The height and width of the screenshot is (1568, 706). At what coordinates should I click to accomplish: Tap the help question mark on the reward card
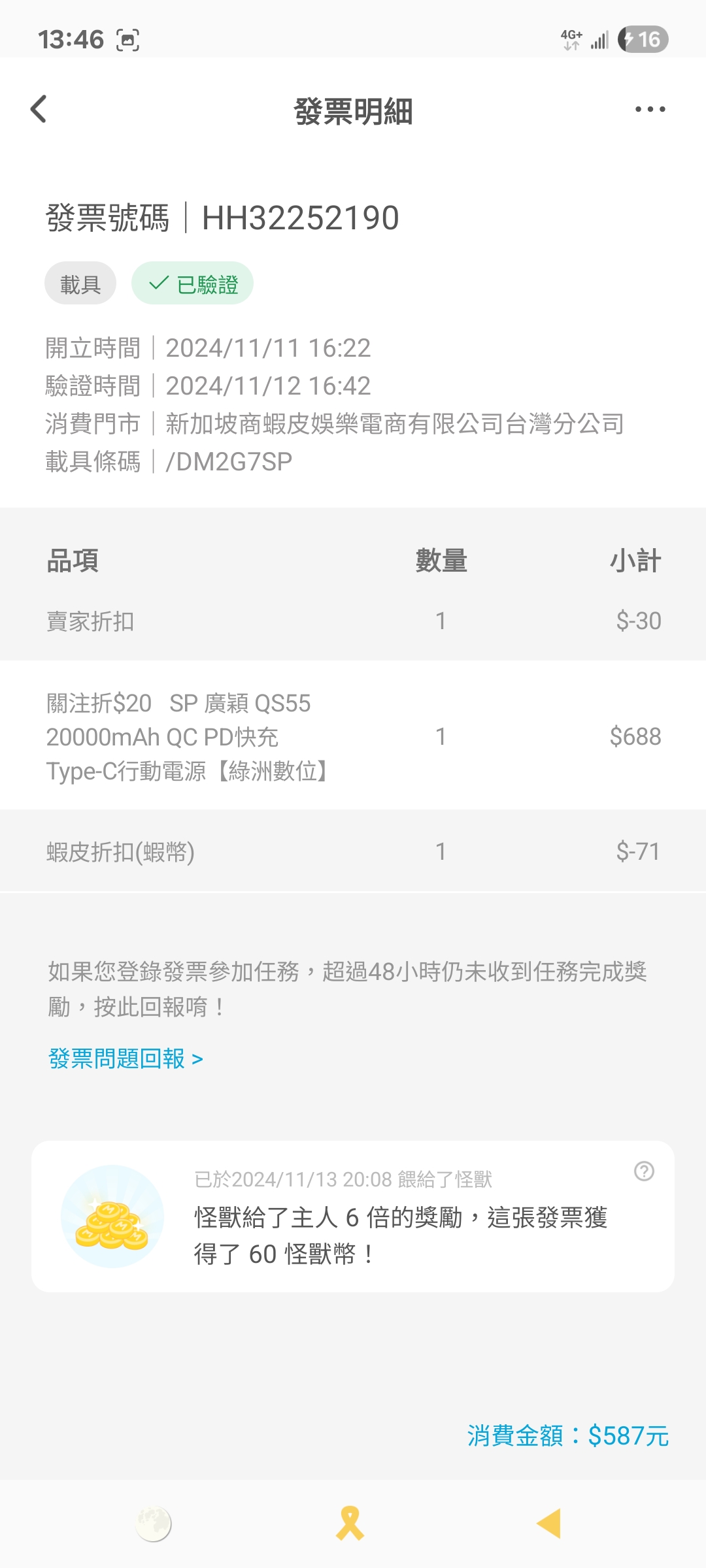click(x=644, y=1171)
